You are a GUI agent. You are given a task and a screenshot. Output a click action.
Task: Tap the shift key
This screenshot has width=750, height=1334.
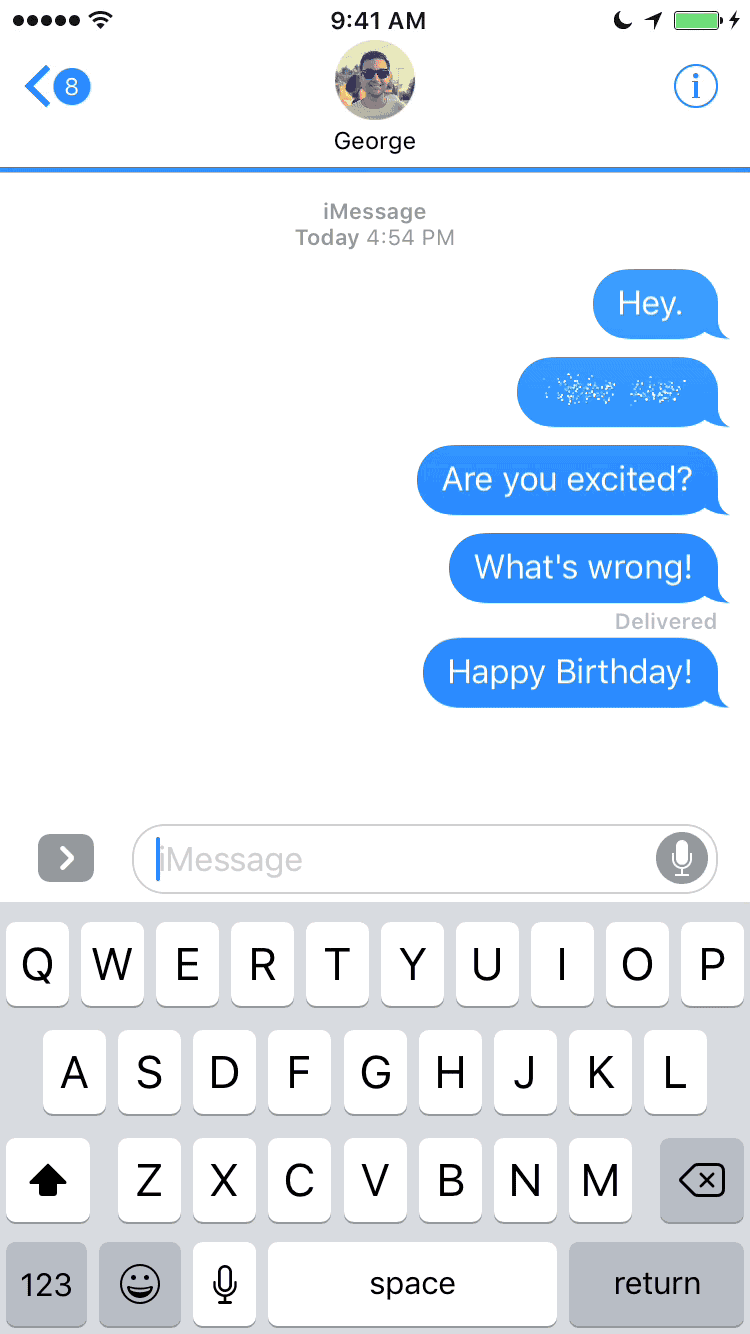click(48, 1181)
